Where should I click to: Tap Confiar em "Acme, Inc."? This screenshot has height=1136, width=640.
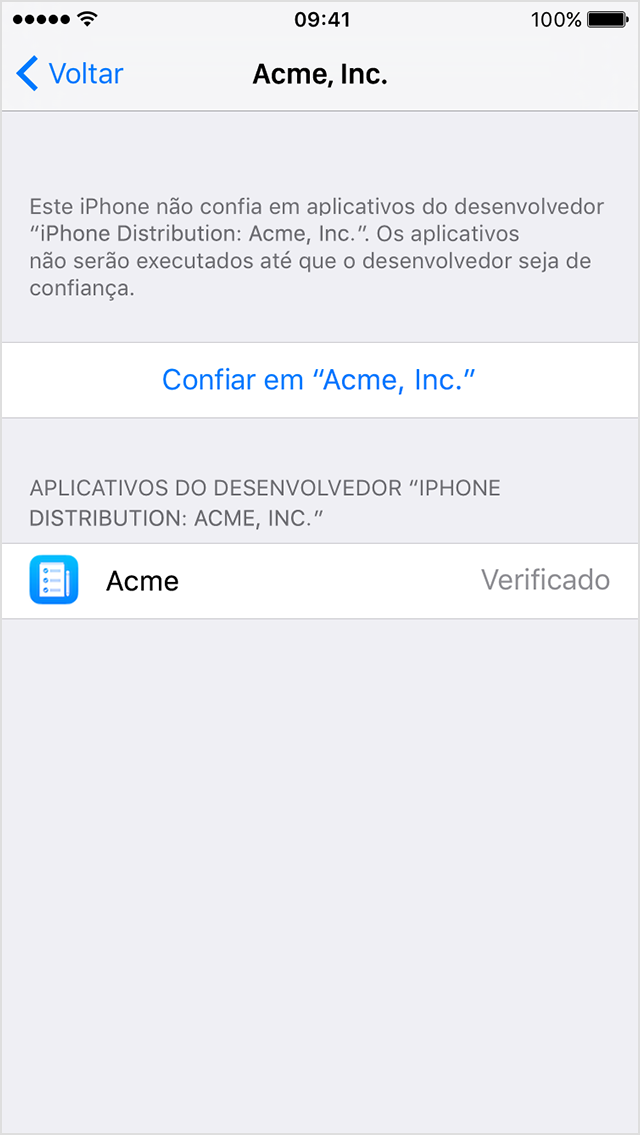pos(318,379)
